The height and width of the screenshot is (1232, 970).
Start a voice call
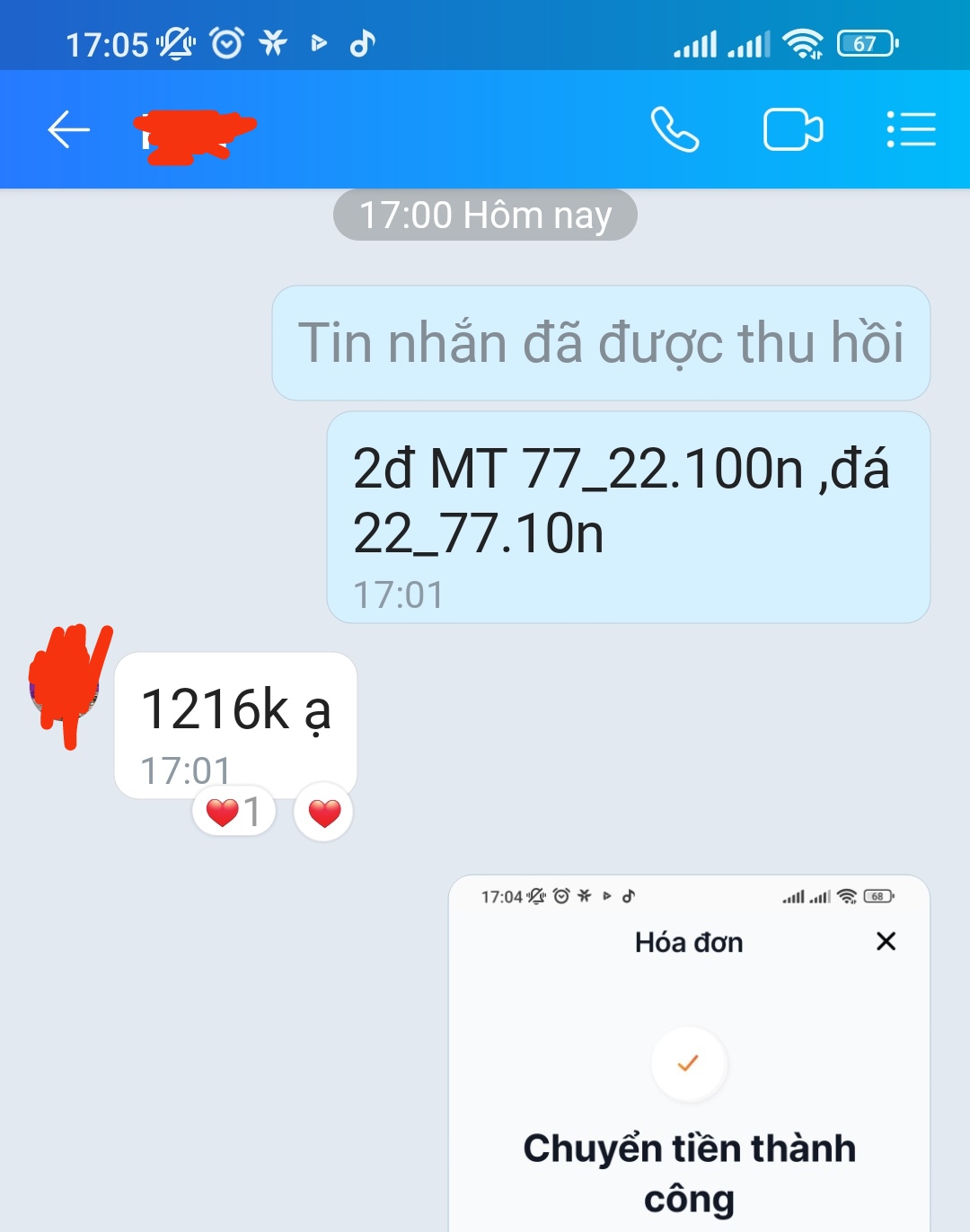point(675,130)
